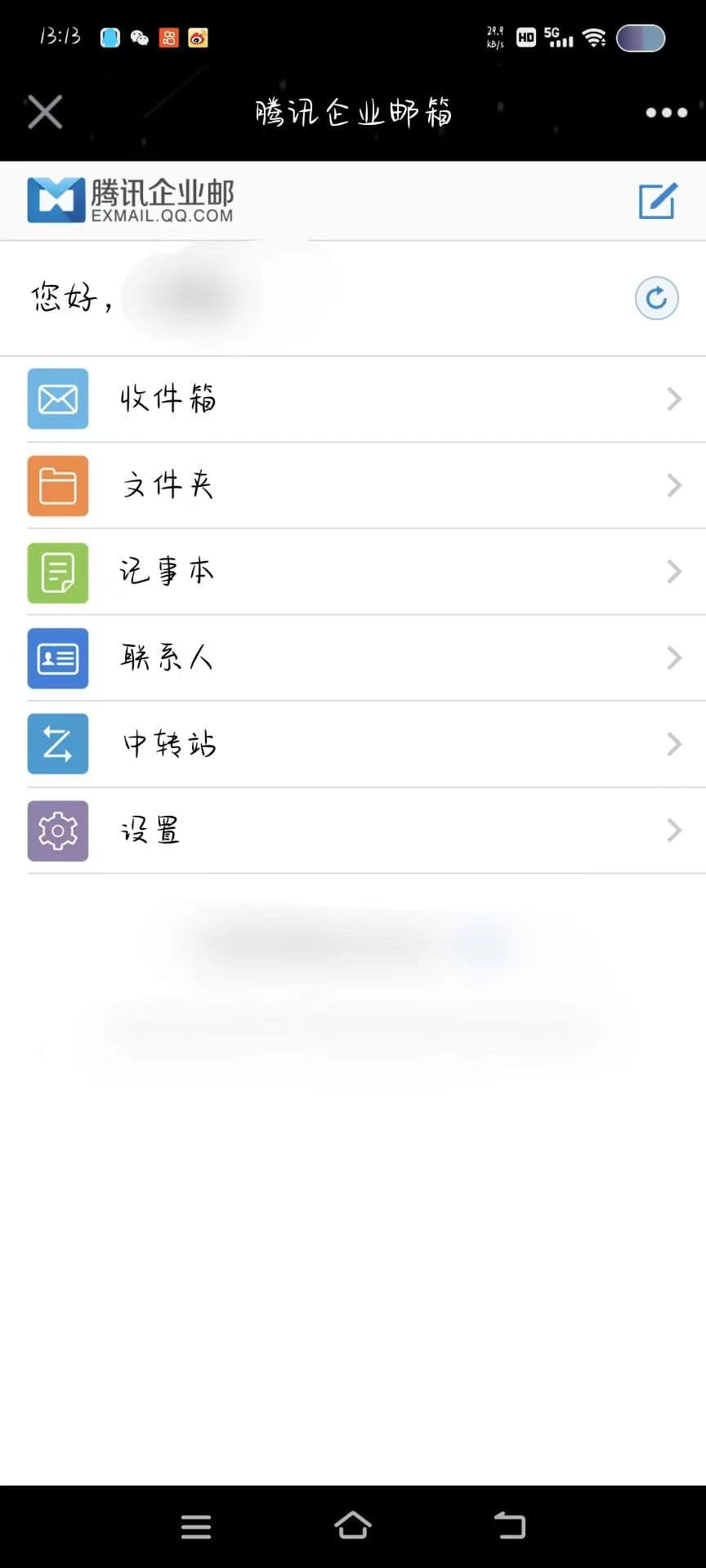Go to 设置 settings
This screenshot has width=706, height=1568.
pyautogui.click(x=353, y=831)
